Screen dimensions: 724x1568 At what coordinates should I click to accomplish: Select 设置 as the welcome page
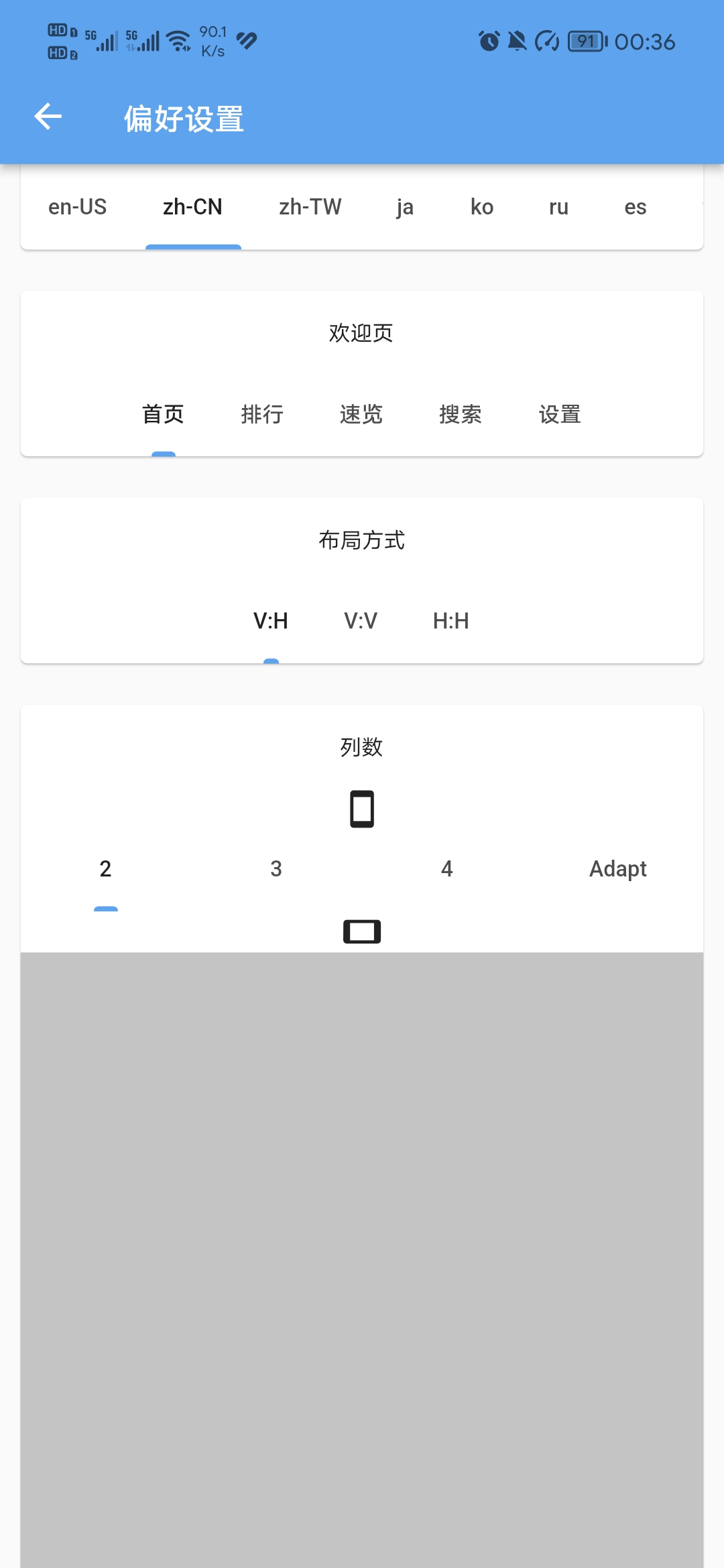click(560, 415)
